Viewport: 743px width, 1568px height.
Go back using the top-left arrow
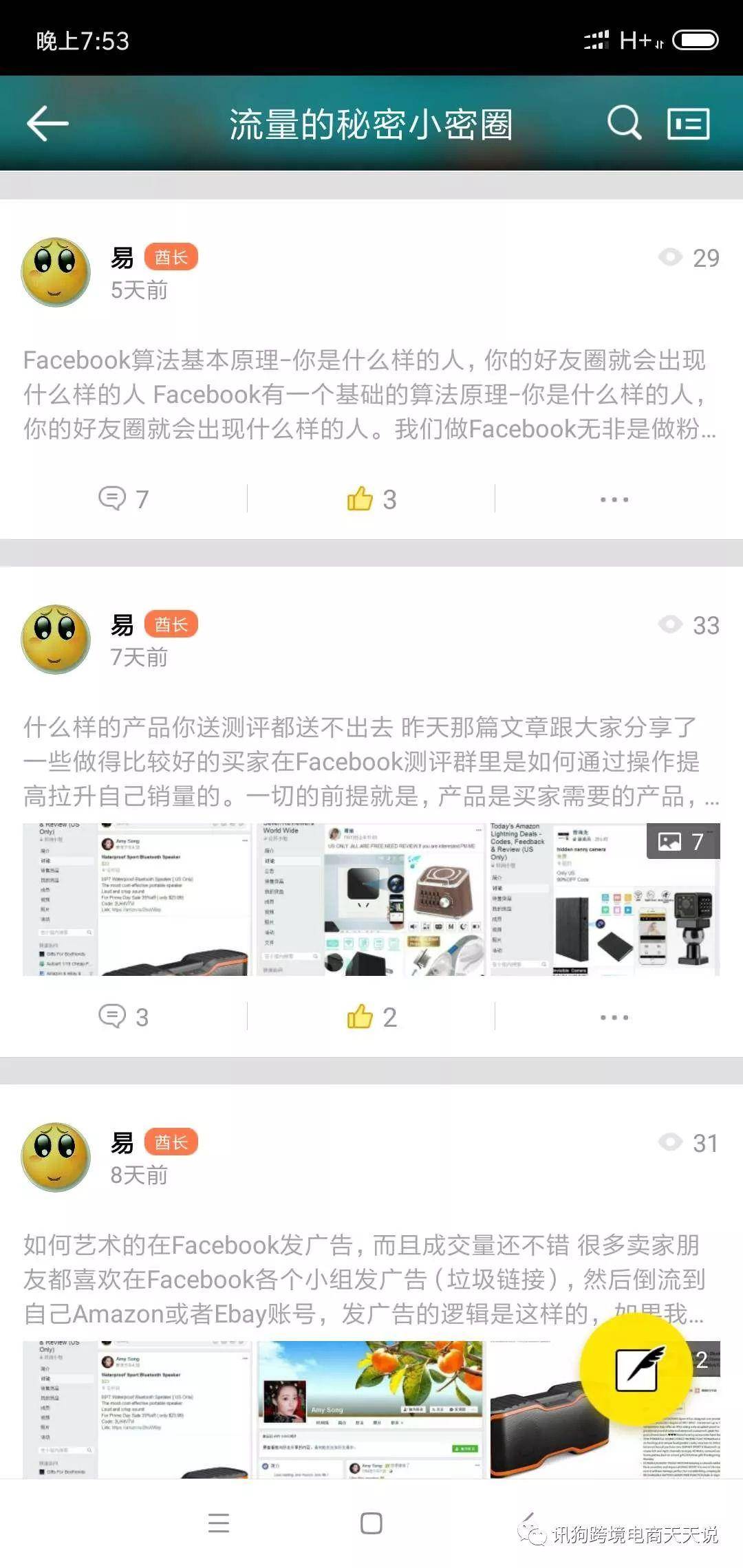click(x=47, y=124)
